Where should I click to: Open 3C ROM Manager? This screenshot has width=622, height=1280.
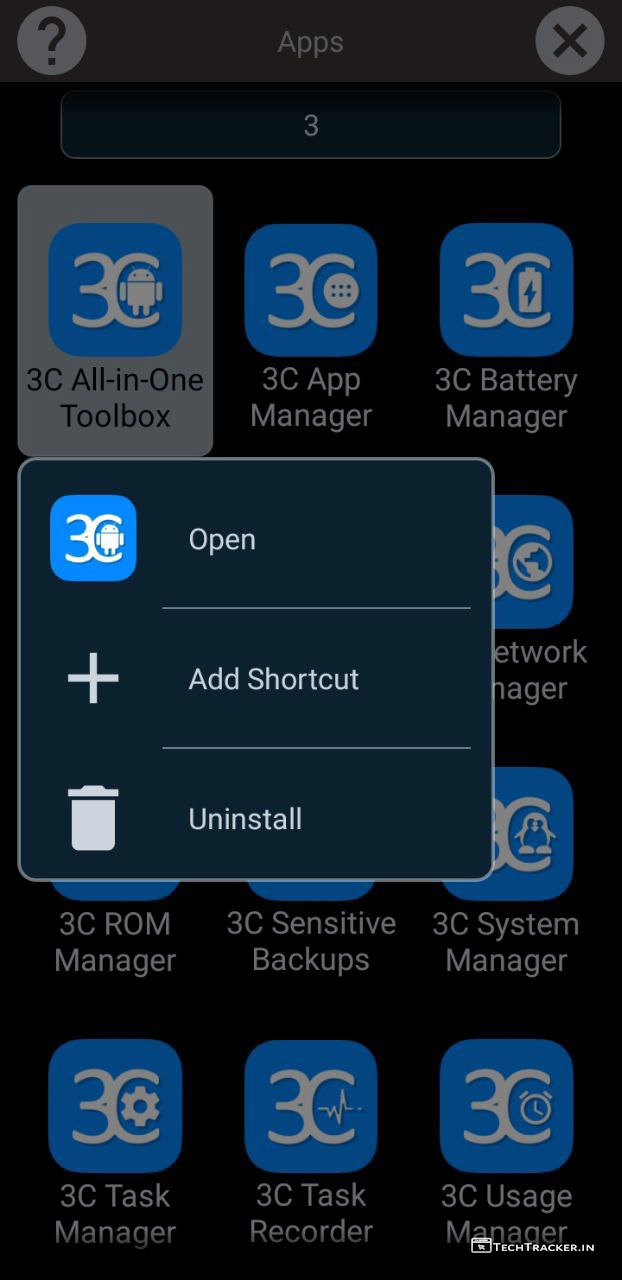(115, 942)
